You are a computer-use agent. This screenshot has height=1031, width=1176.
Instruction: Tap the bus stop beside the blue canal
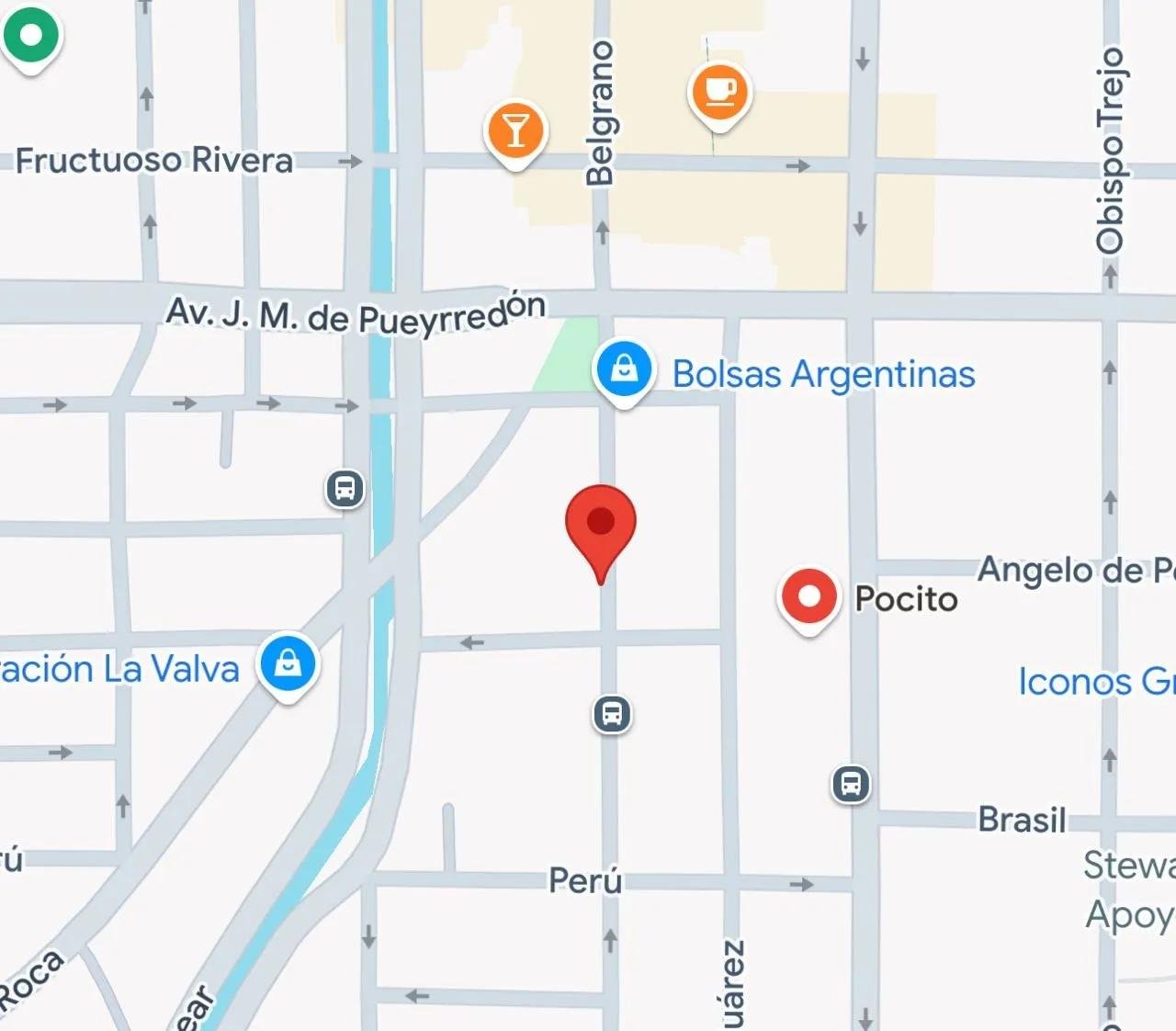tap(345, 488)
